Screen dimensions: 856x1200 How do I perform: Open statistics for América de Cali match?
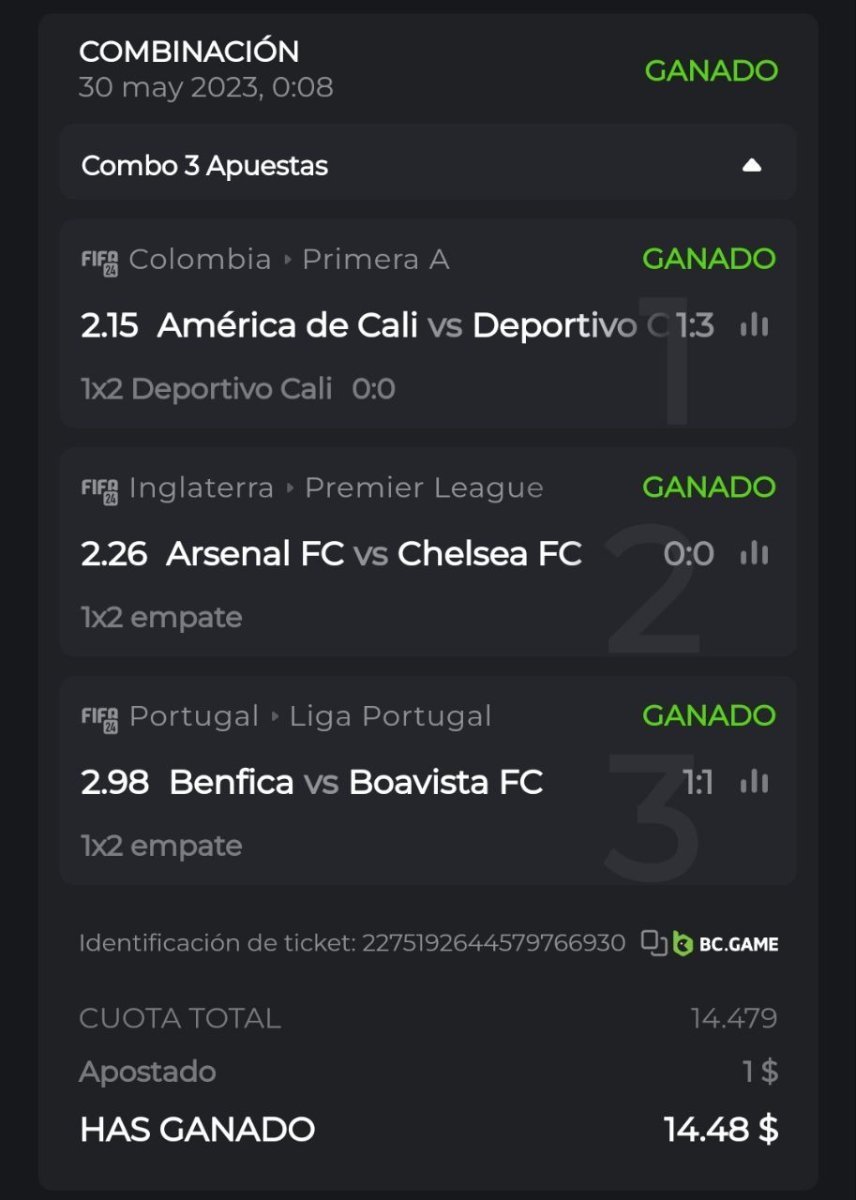coord(753,325)
